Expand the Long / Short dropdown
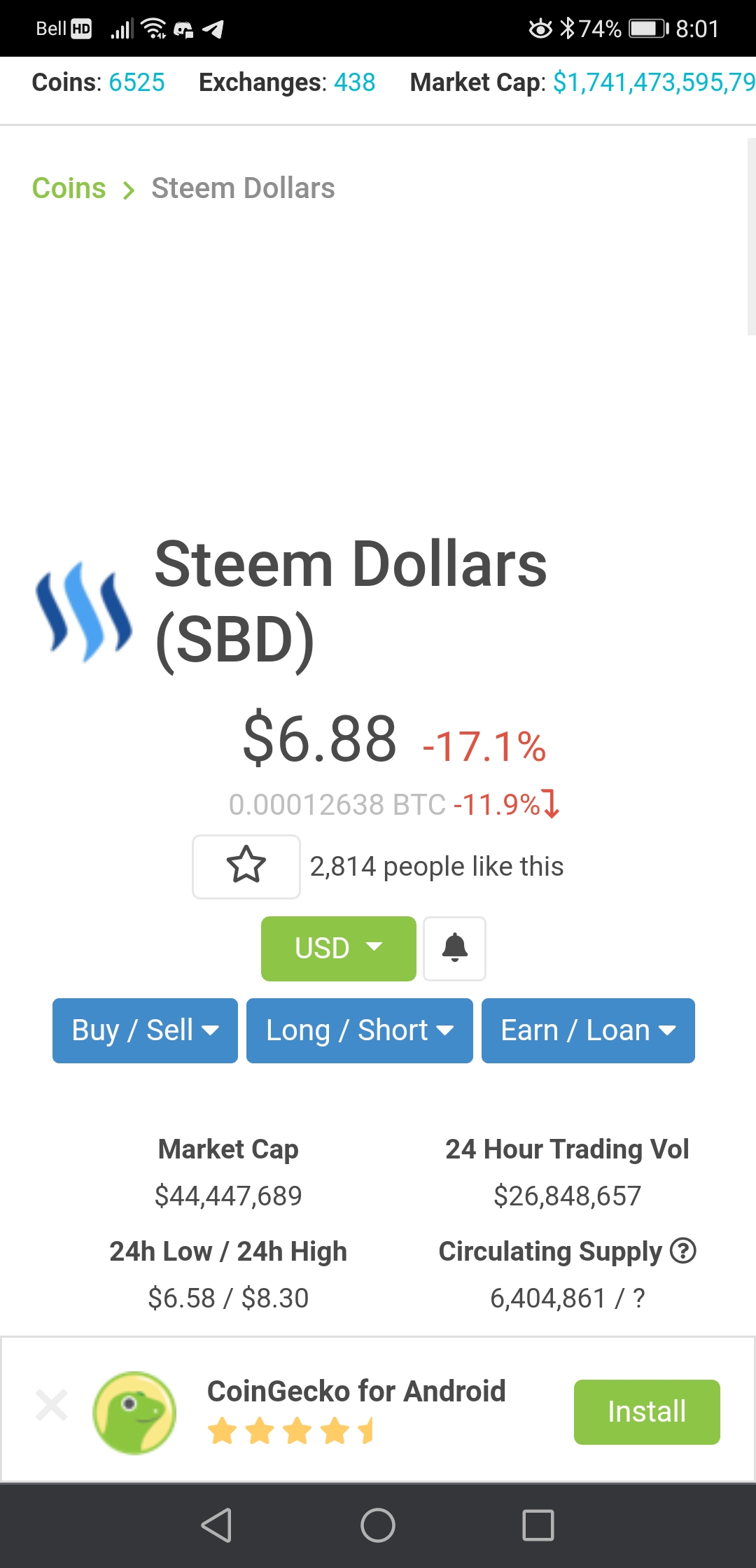 coord(359,1030)
